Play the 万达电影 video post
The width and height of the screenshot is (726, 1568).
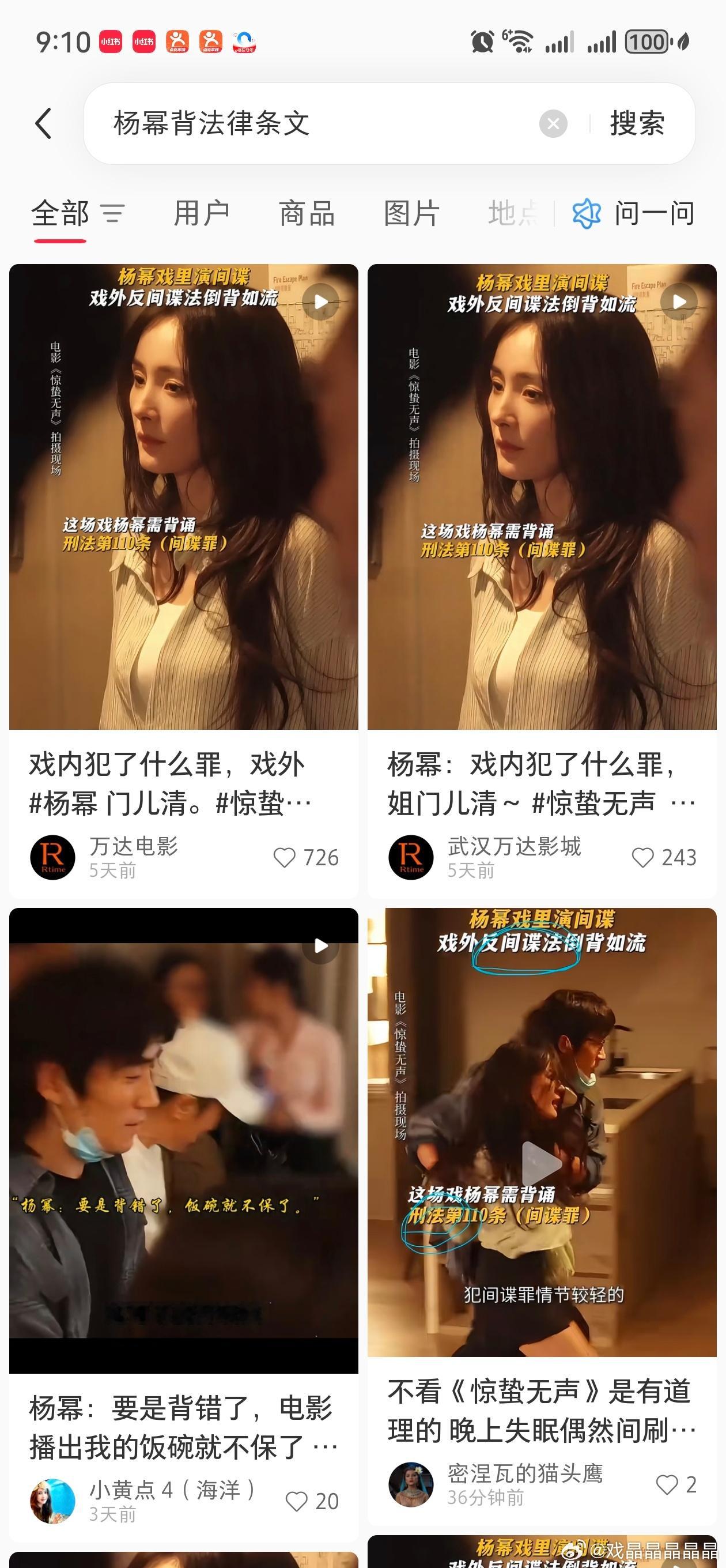tap(321, 301)
